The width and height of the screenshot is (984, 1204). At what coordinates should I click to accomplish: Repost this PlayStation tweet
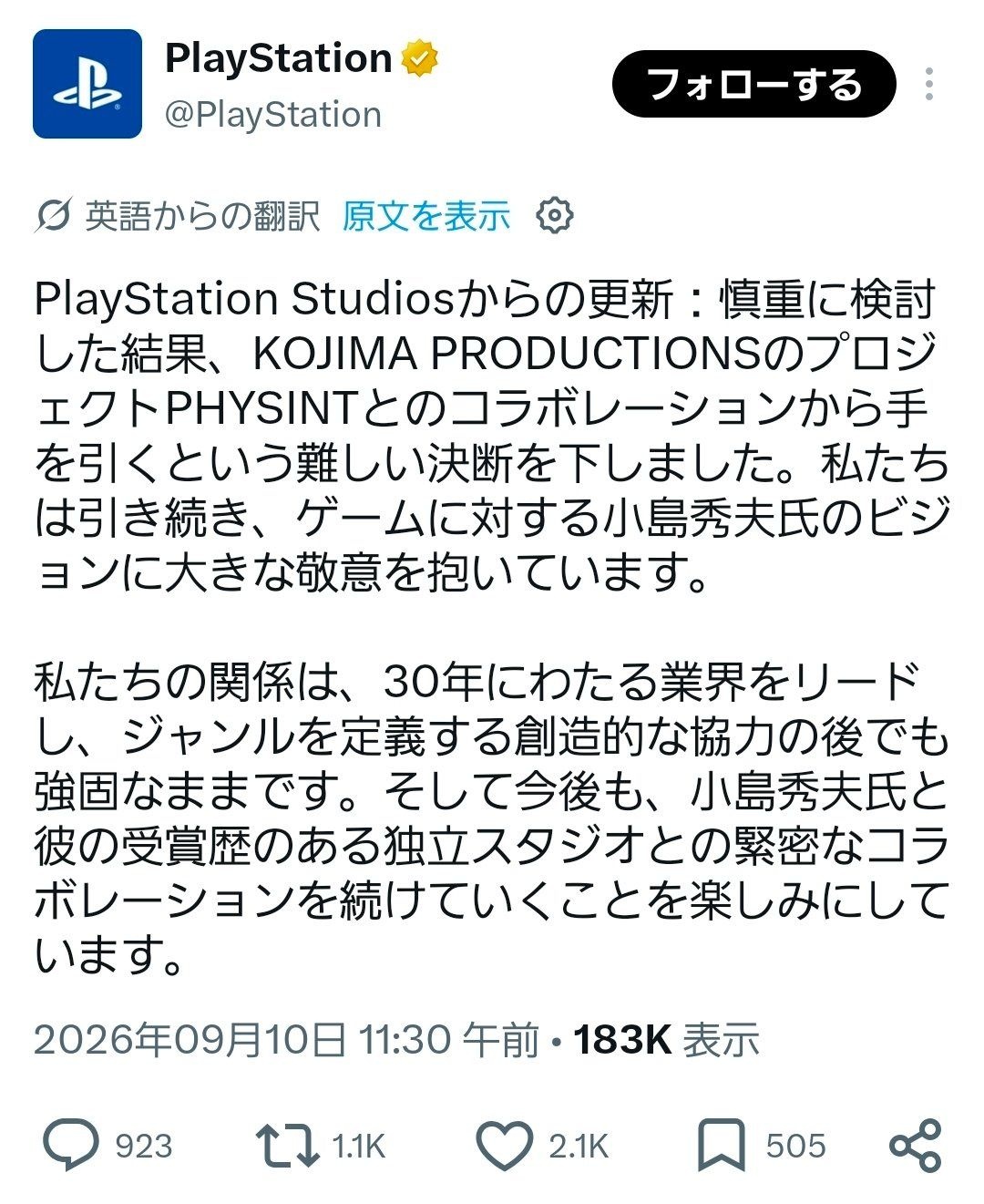point(287,1146)
